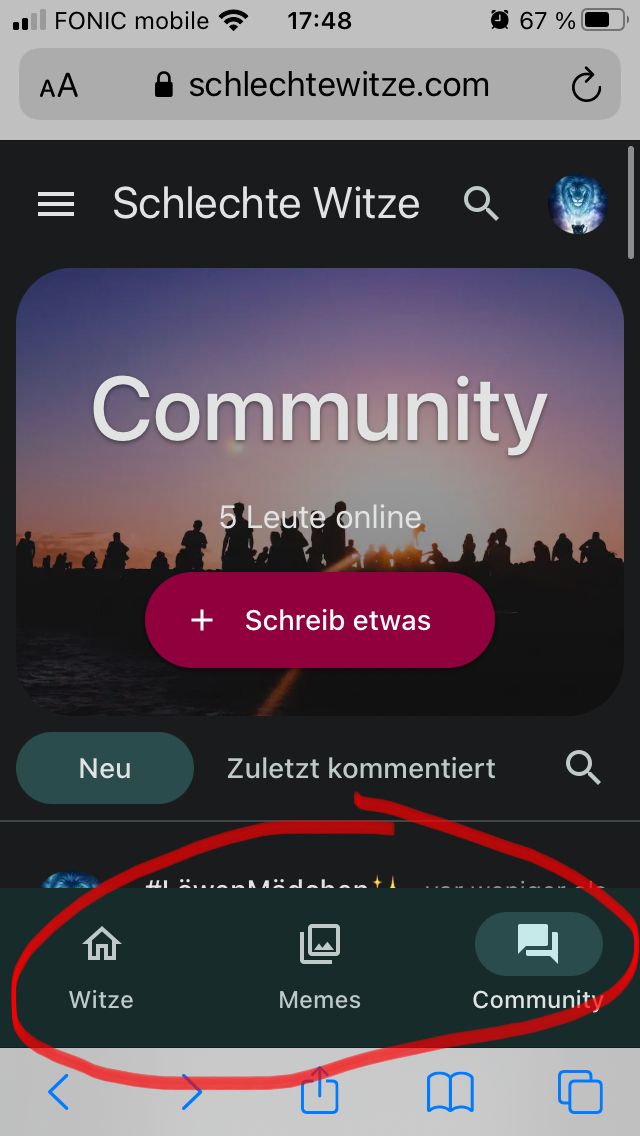The image size is (640, 1136).
Task: Search community posts with the magnifier
Action: (583, 768)
